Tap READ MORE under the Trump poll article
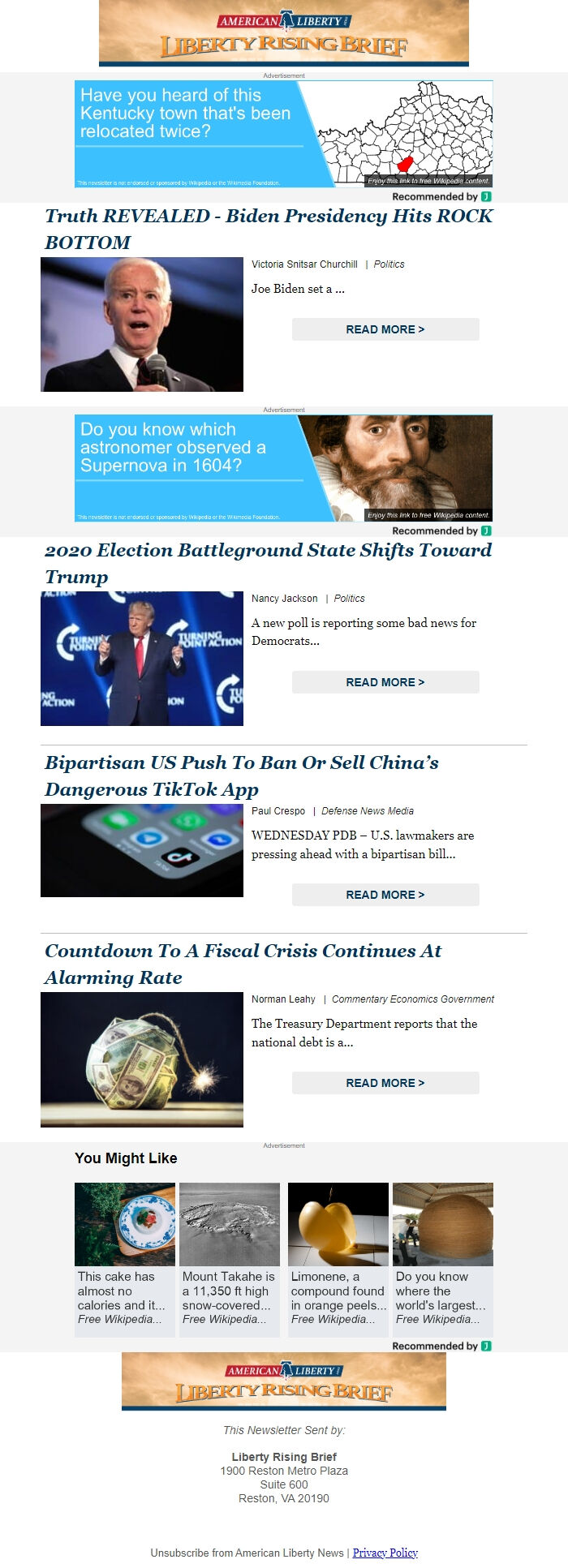This screenshot has height=1568, width=568. pos(385,682)
